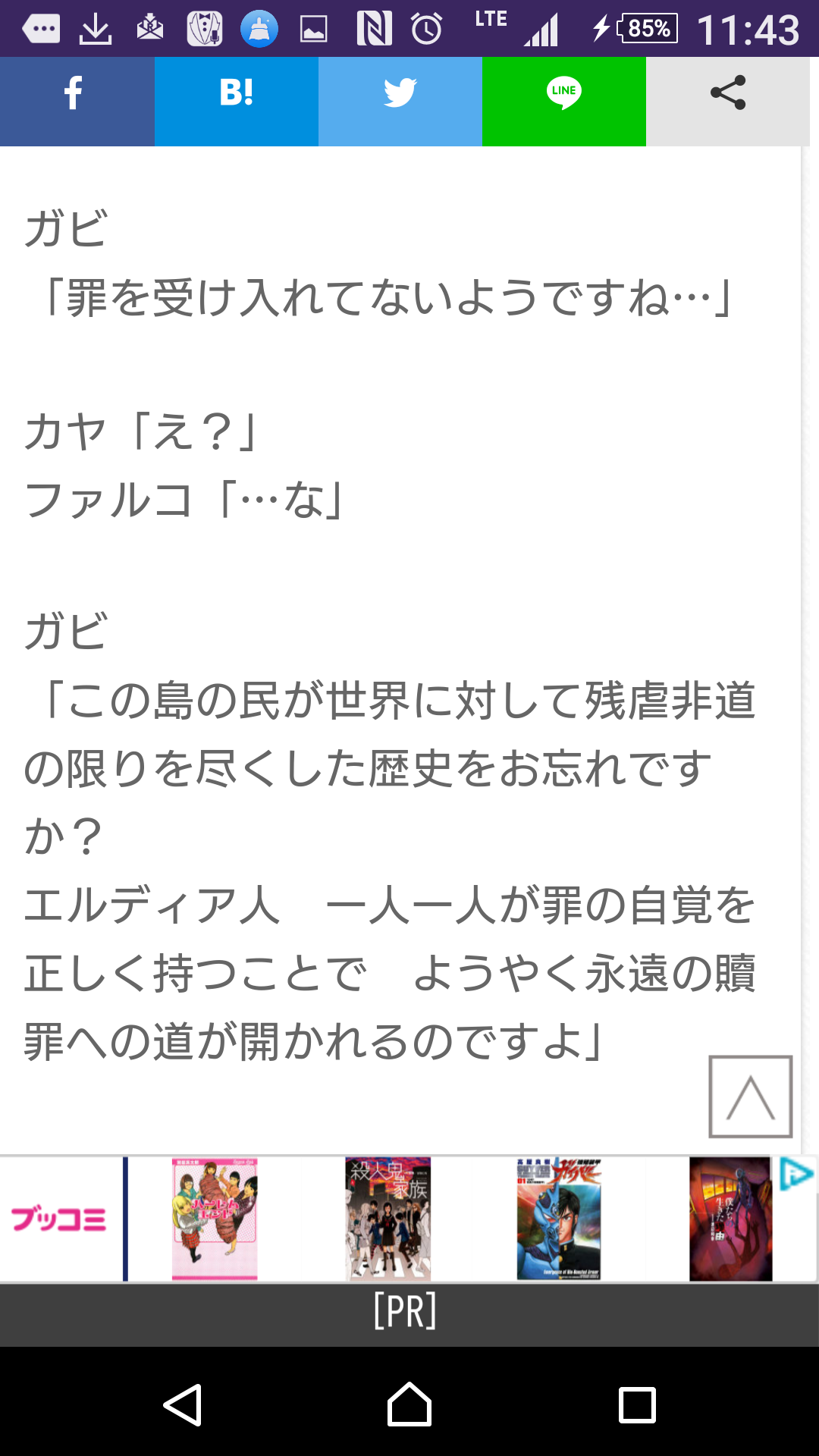
Task: Tap the AdChoices info icon
Action: (796, 1175)
